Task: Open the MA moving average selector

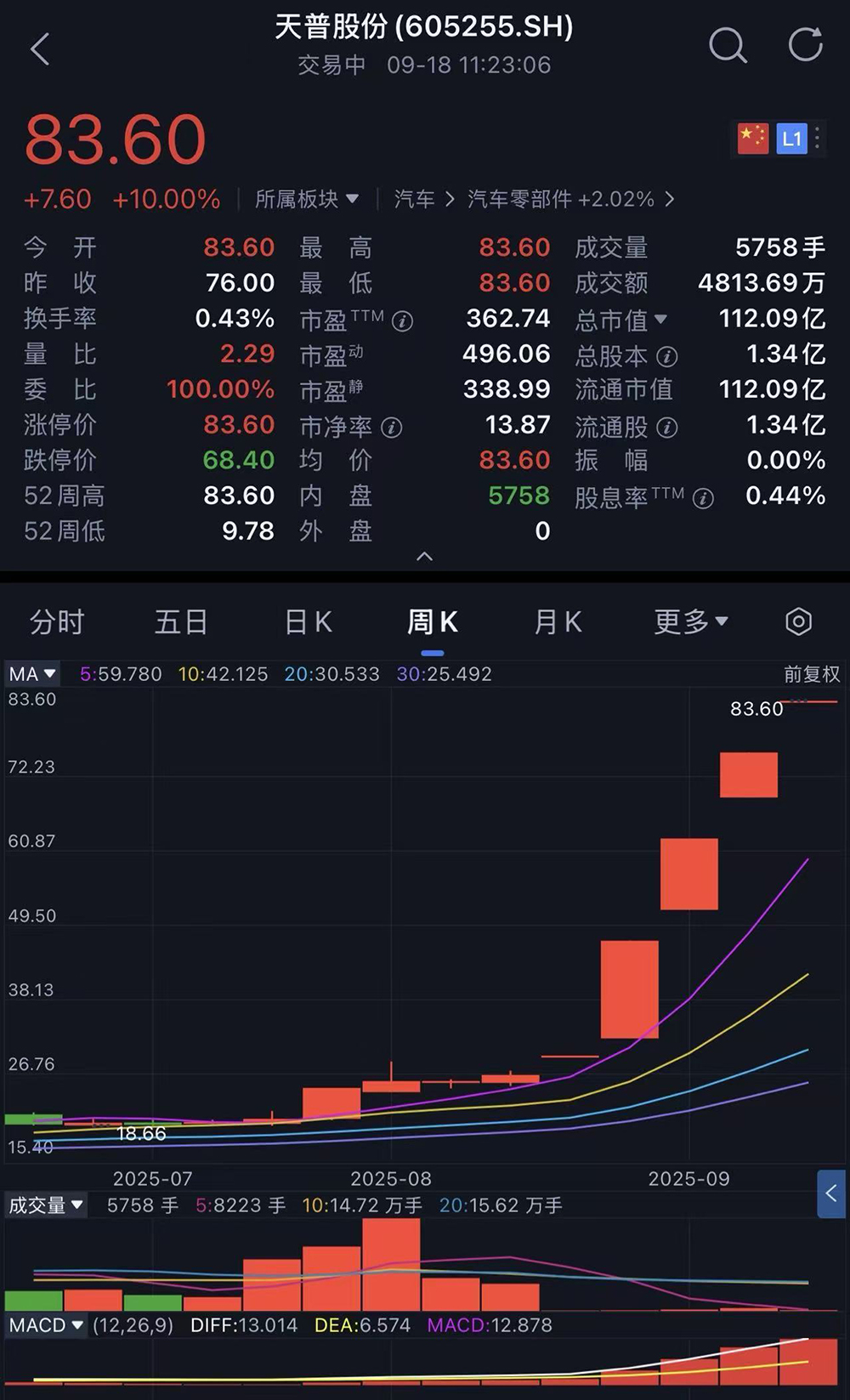Action: pyautogui.click(x=32, y=673)
